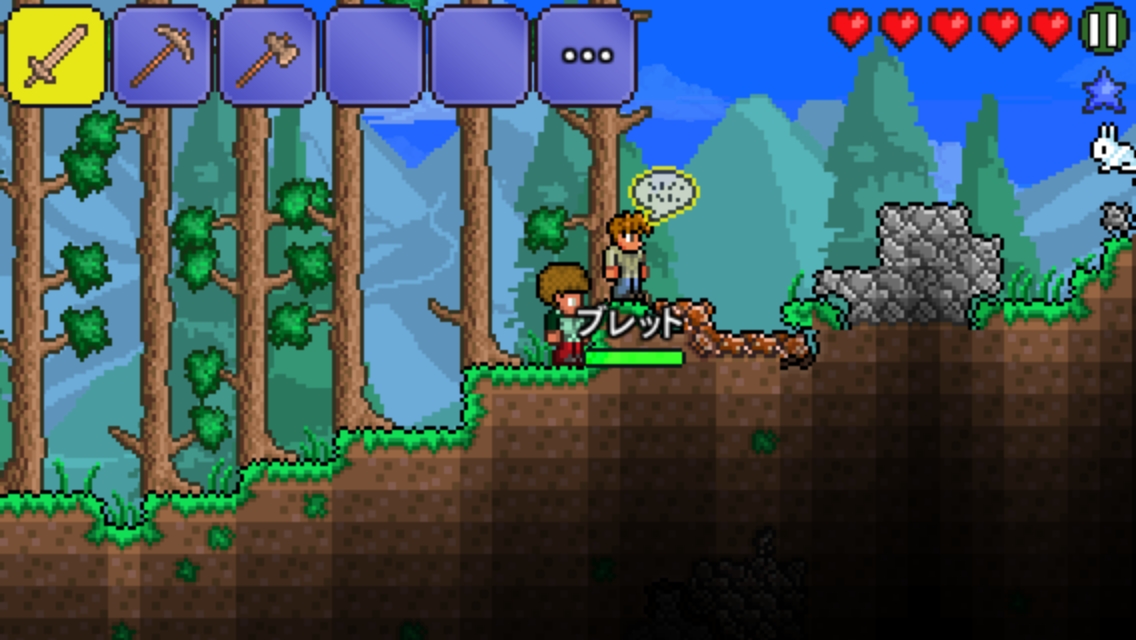Equip the axe from the hotbar

pyautogui.click(x=268, y=56)
